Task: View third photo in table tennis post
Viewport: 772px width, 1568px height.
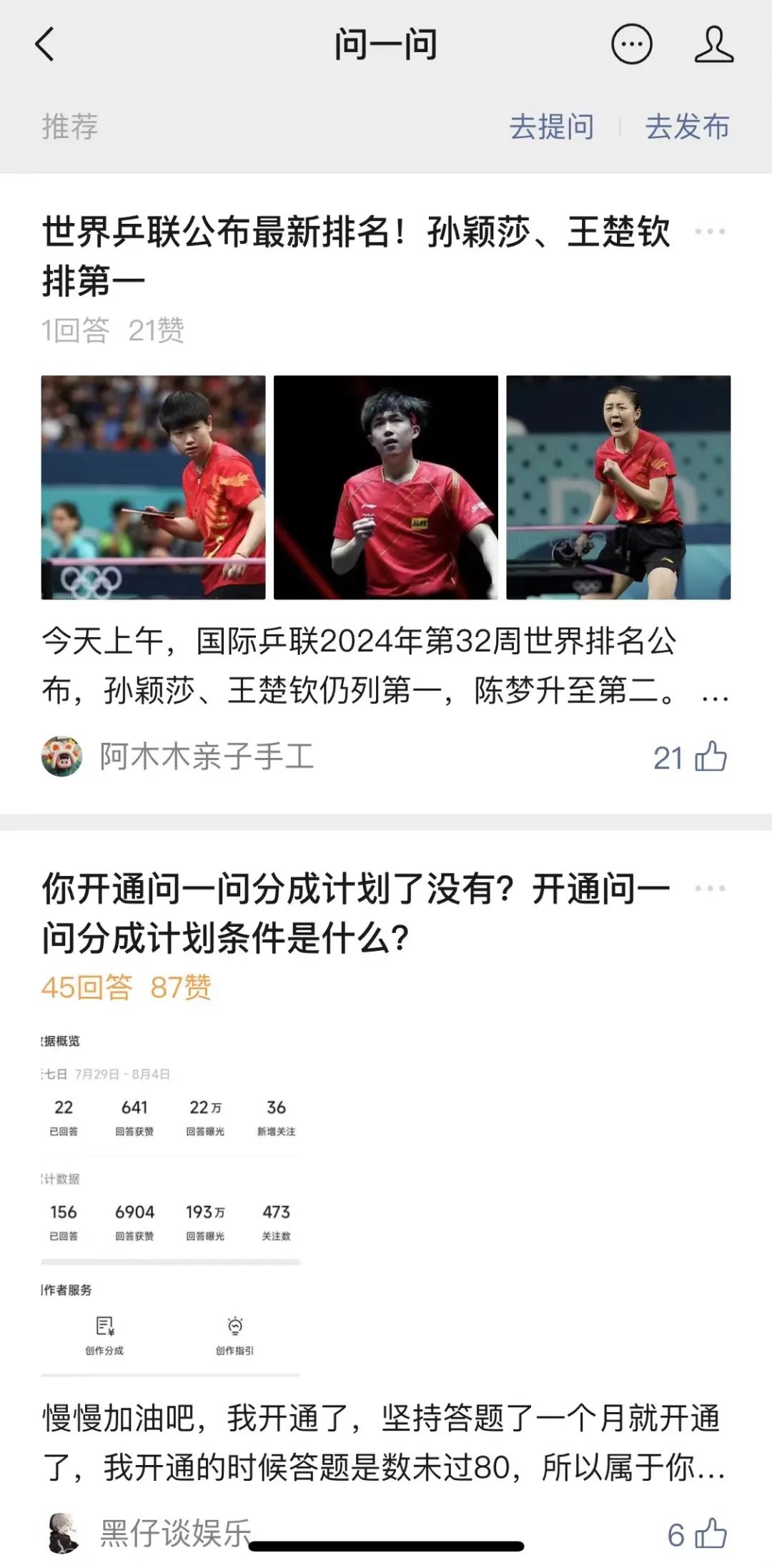Action: [x=618, y=487]
